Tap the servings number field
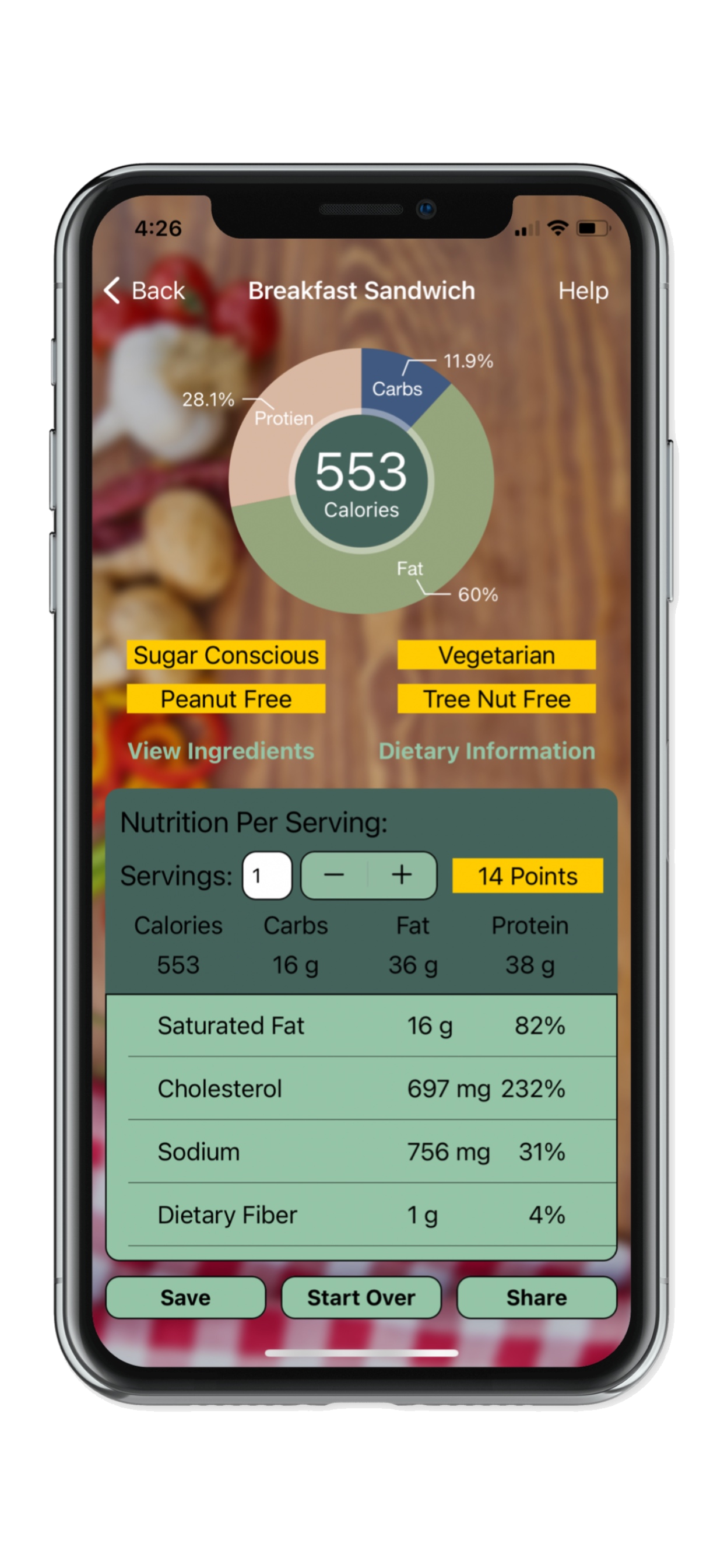Viewport: 724px width, 1568px height. tap(266, 876)
